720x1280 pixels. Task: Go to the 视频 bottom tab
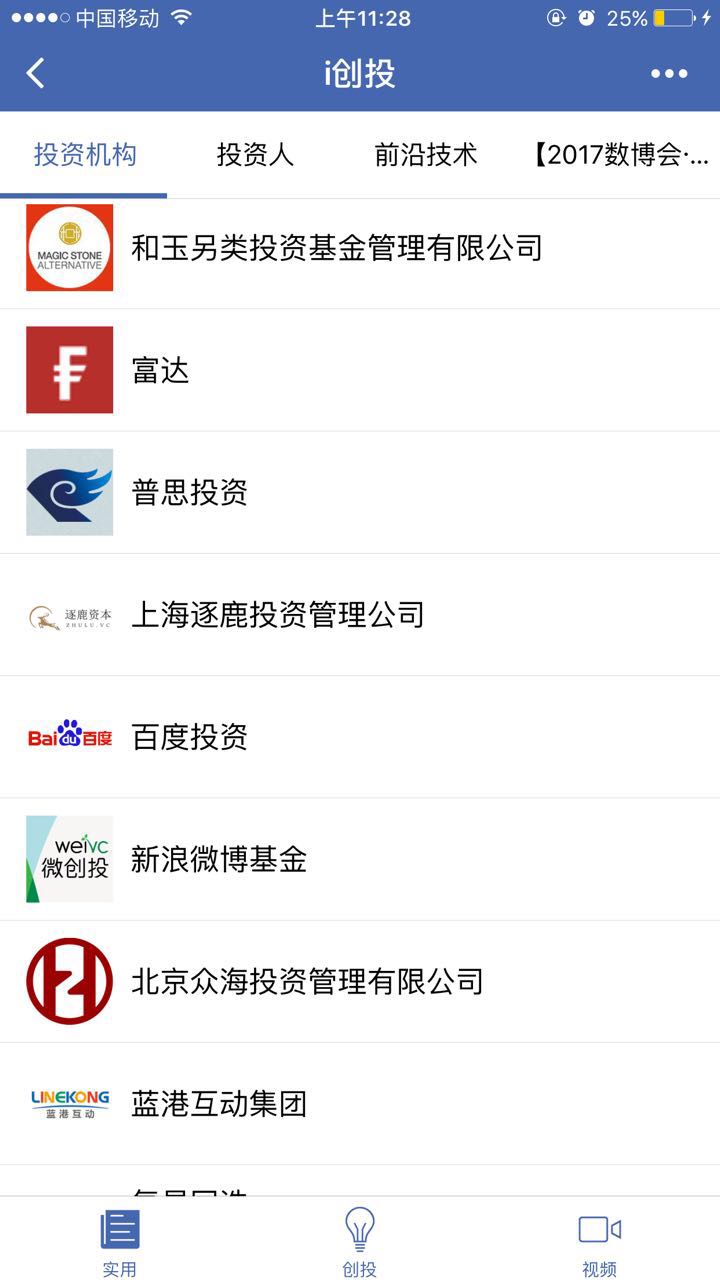pyautogui.click(x=600, y=1241)
